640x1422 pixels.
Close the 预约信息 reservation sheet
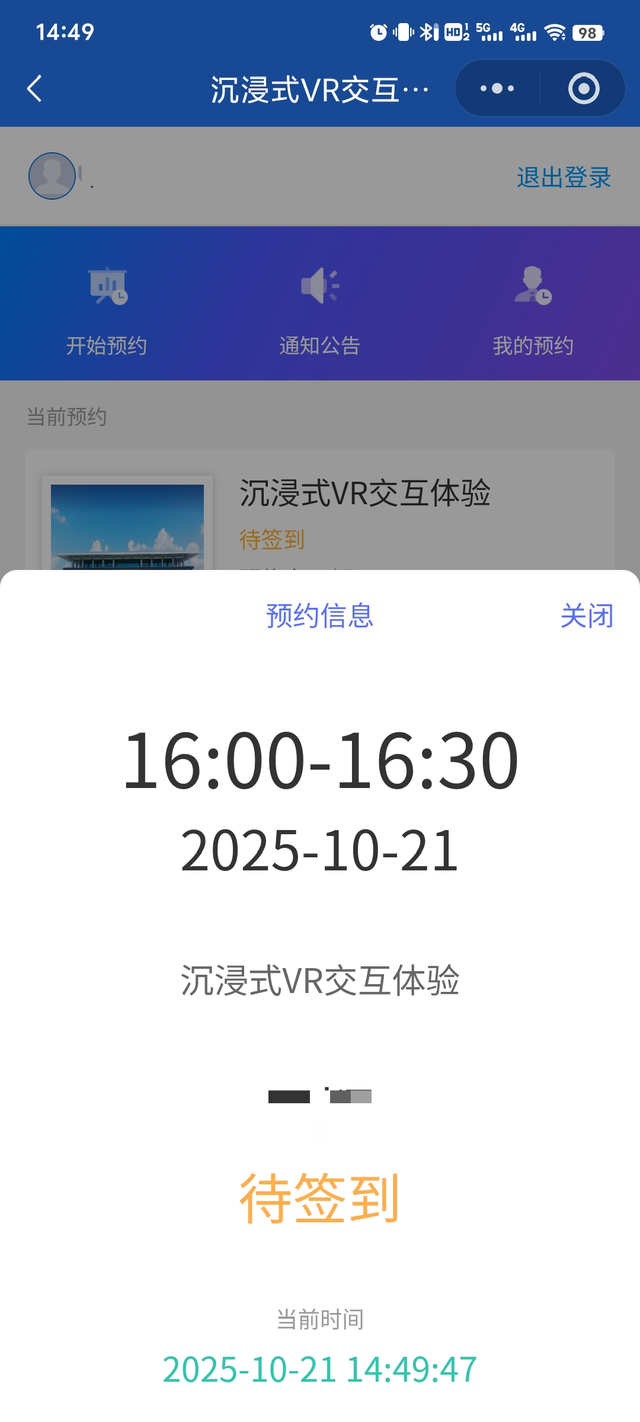click(x=586, y=615)
